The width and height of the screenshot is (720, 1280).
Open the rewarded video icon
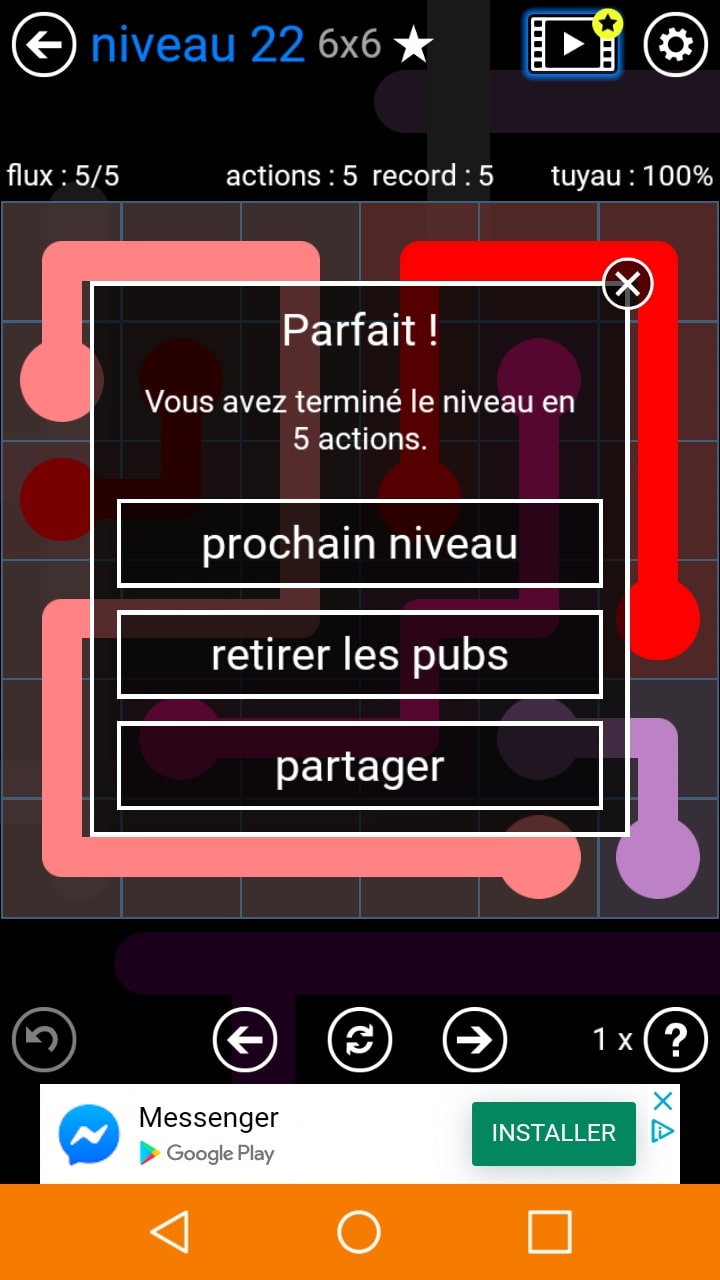coord(573,45)
